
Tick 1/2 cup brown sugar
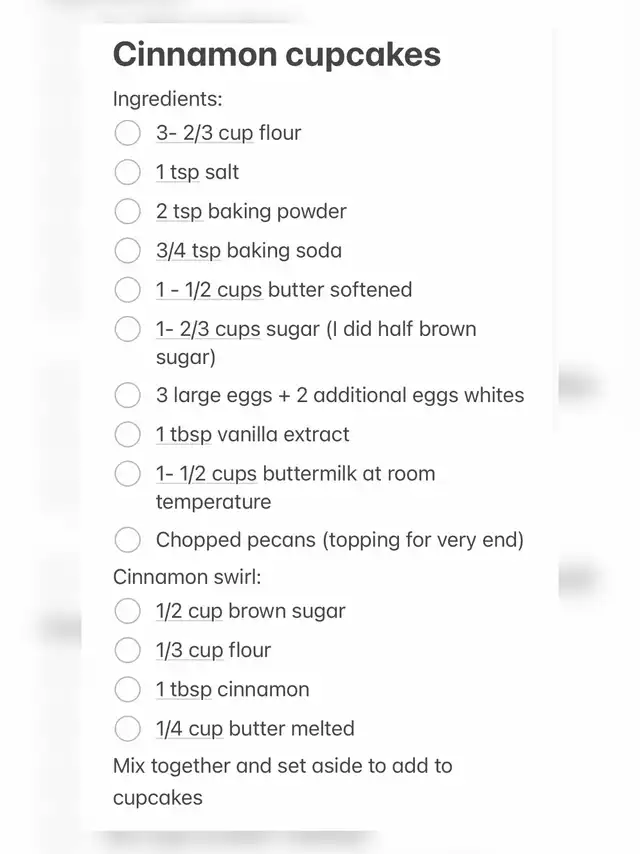click(x=127, y=611)
